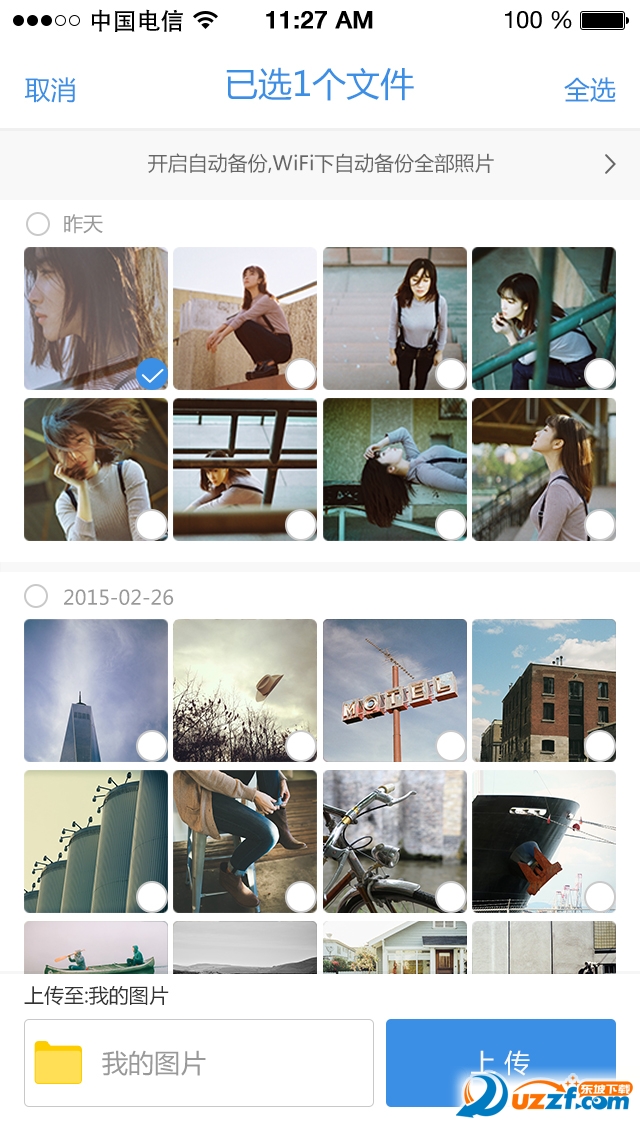This screenshot has height=1134, width=640.
Task: Select the brick building photo
Action: (544, 690)
